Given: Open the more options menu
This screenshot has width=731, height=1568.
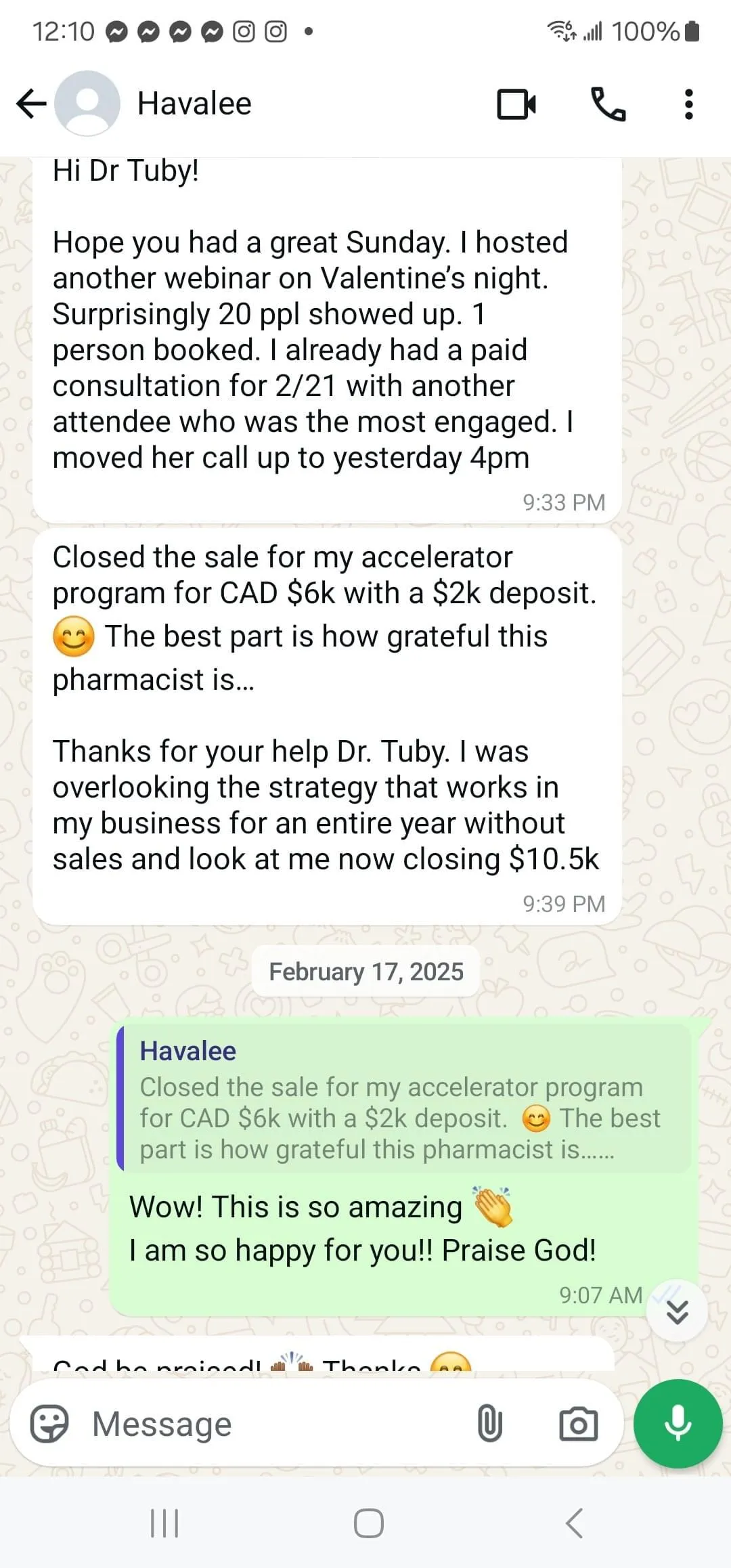Looking at the screenshot, I should 688,104.
